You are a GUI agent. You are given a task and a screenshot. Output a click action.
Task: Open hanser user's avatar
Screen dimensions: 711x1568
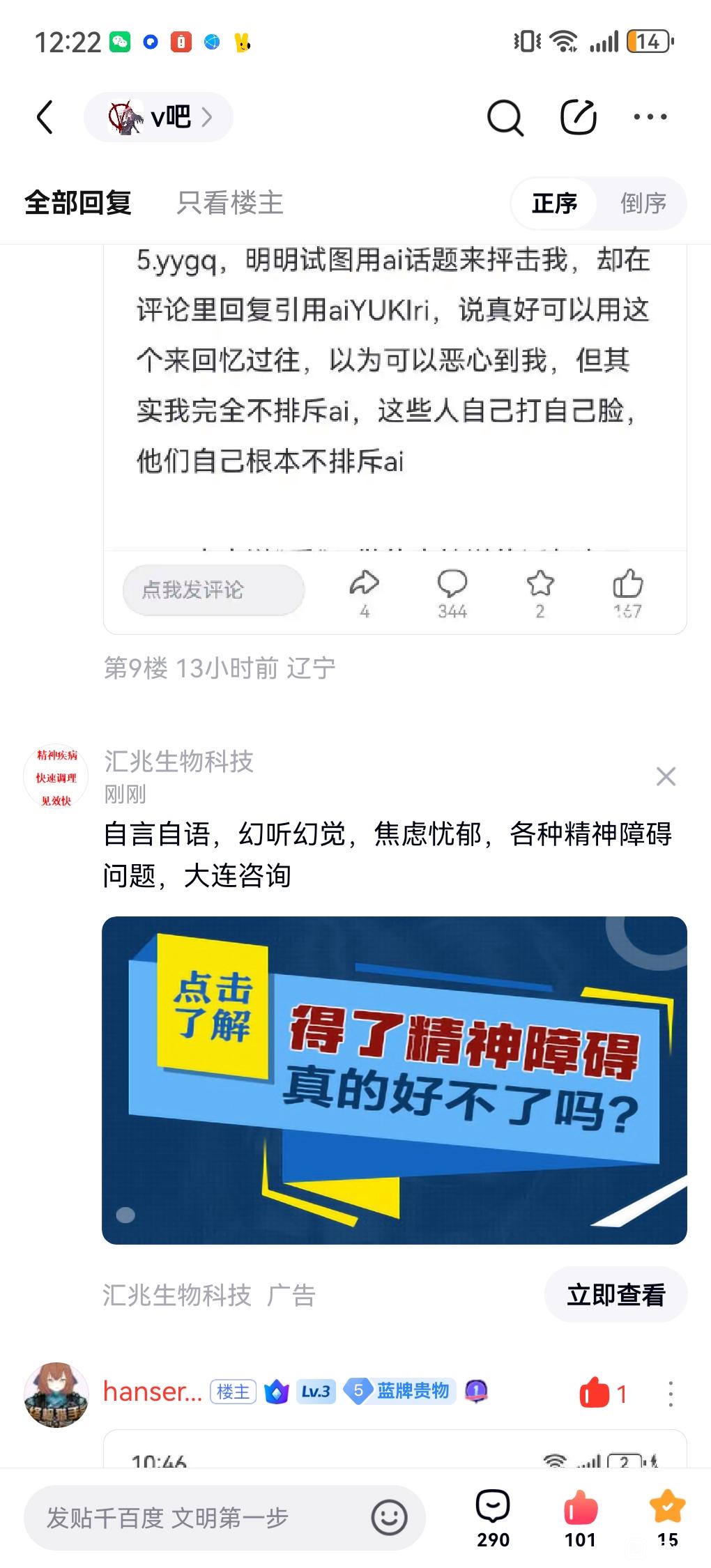[56, 1395]
